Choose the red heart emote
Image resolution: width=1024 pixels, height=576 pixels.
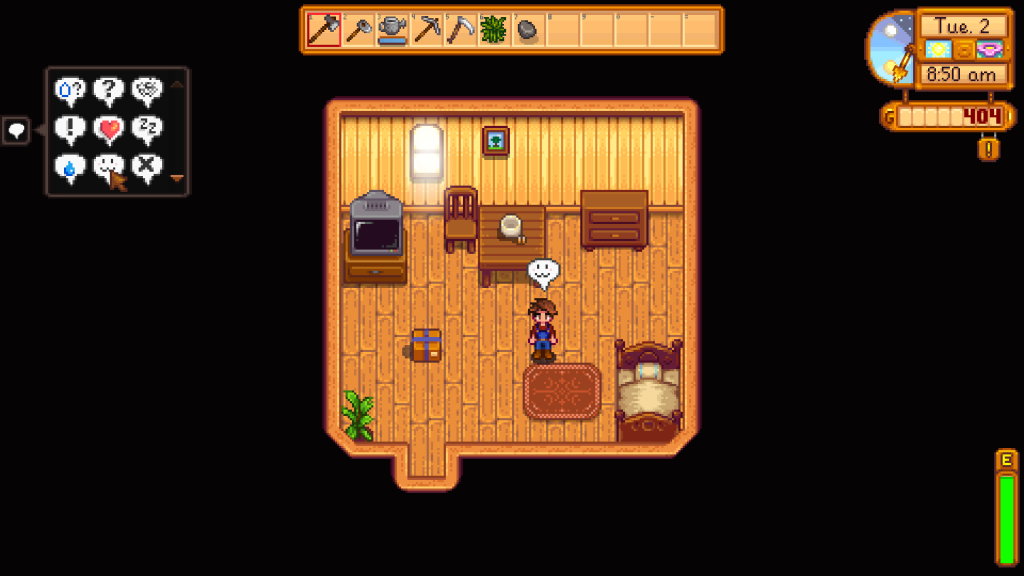108,129
